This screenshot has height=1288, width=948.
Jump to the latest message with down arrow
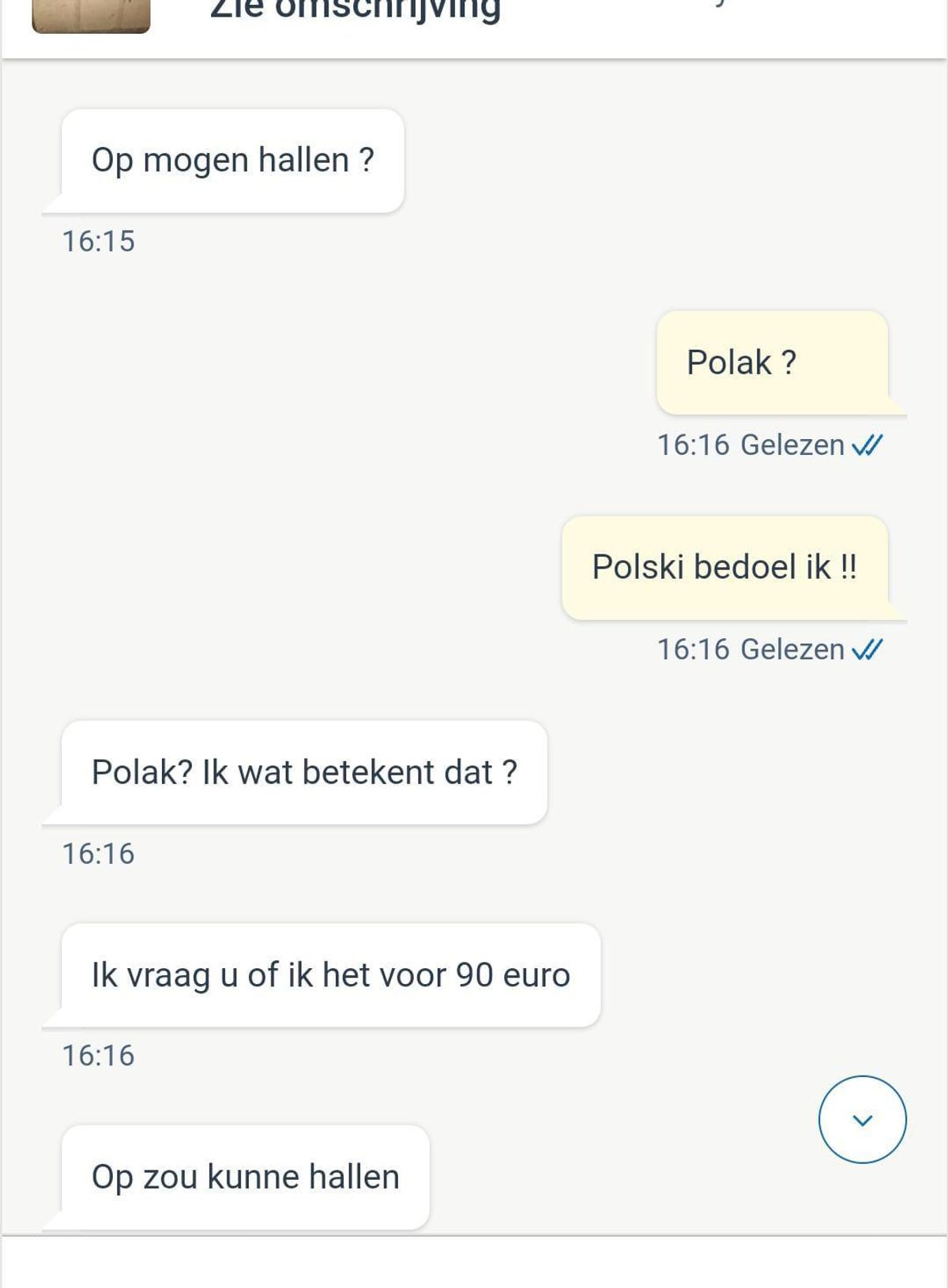pos(862,1119)
